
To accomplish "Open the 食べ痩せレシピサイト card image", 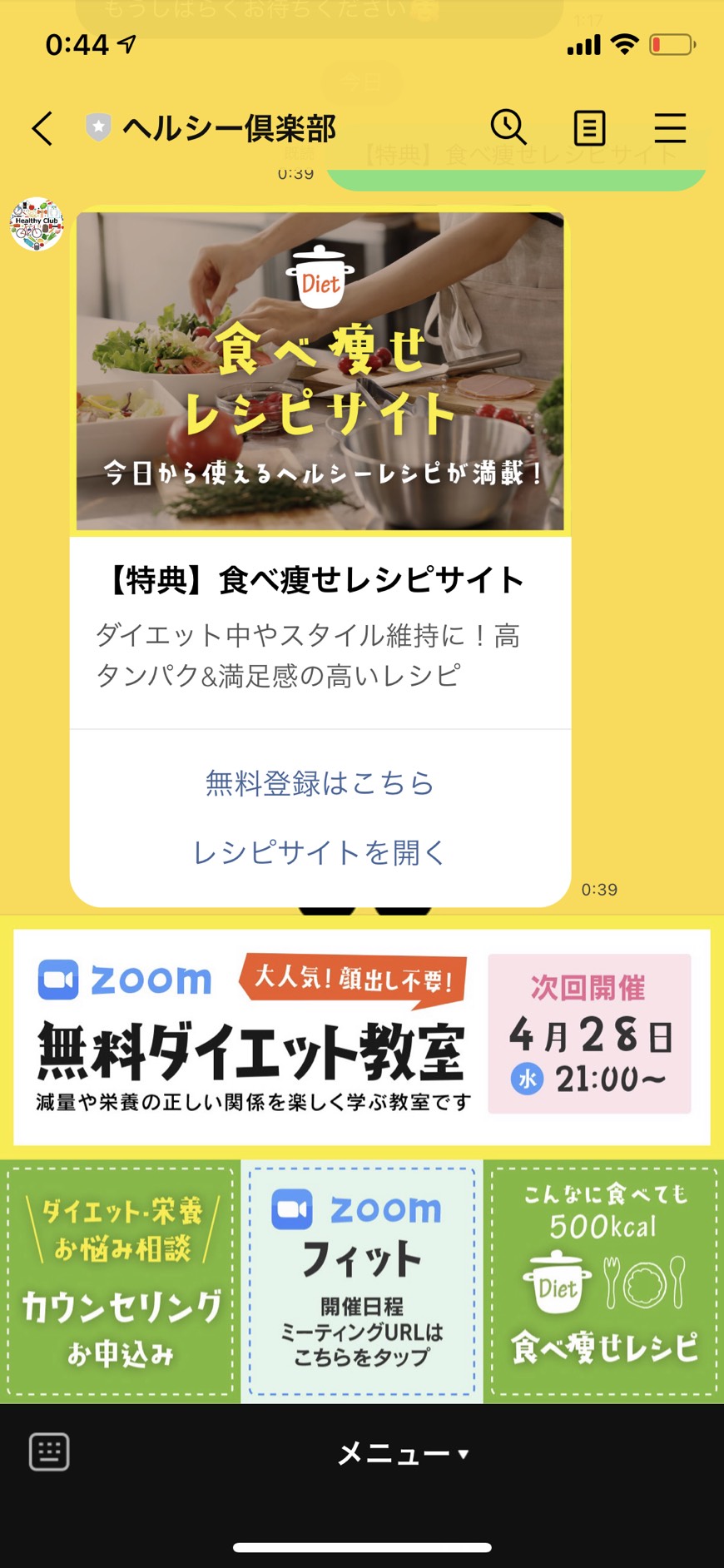I will [320, 370].
